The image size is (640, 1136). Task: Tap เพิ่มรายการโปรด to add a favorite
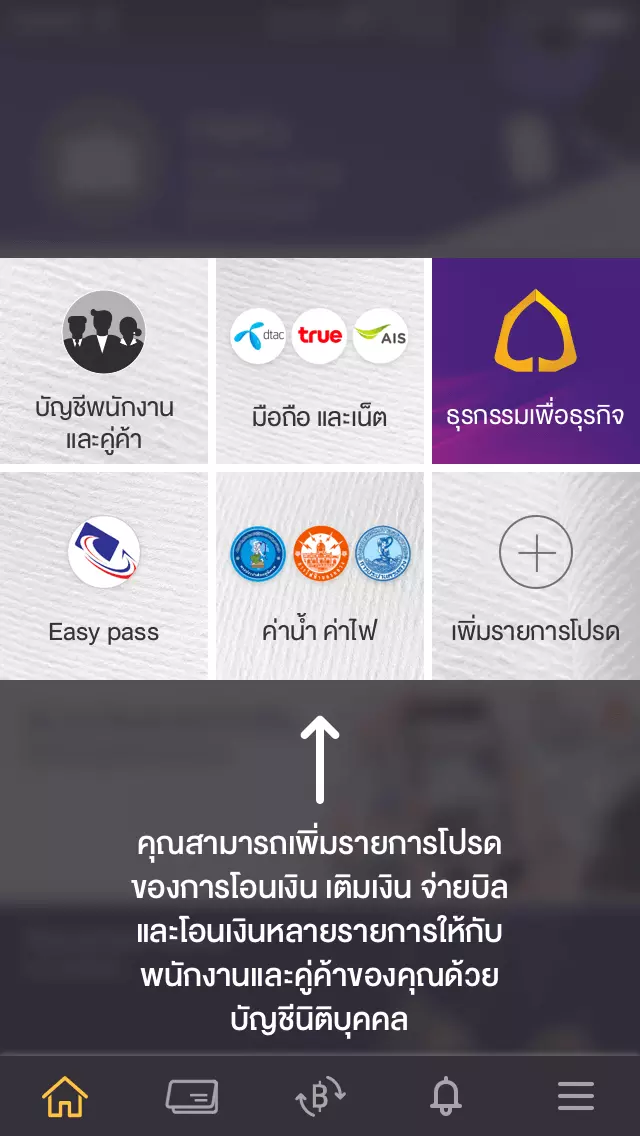coord(535,576)
